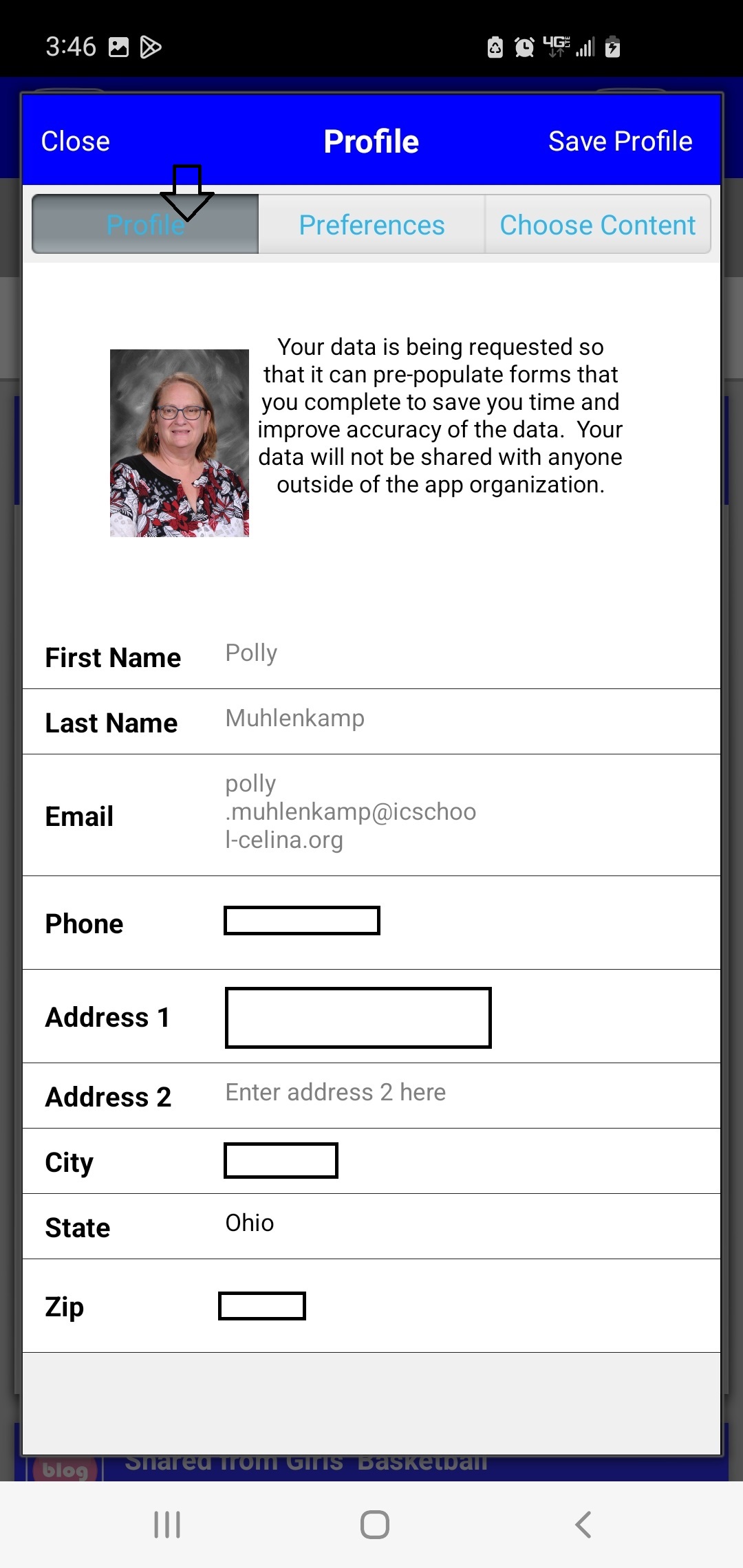Edit the Email field
This screenshot has width=743, height=1568.
[x=468, y=812]
